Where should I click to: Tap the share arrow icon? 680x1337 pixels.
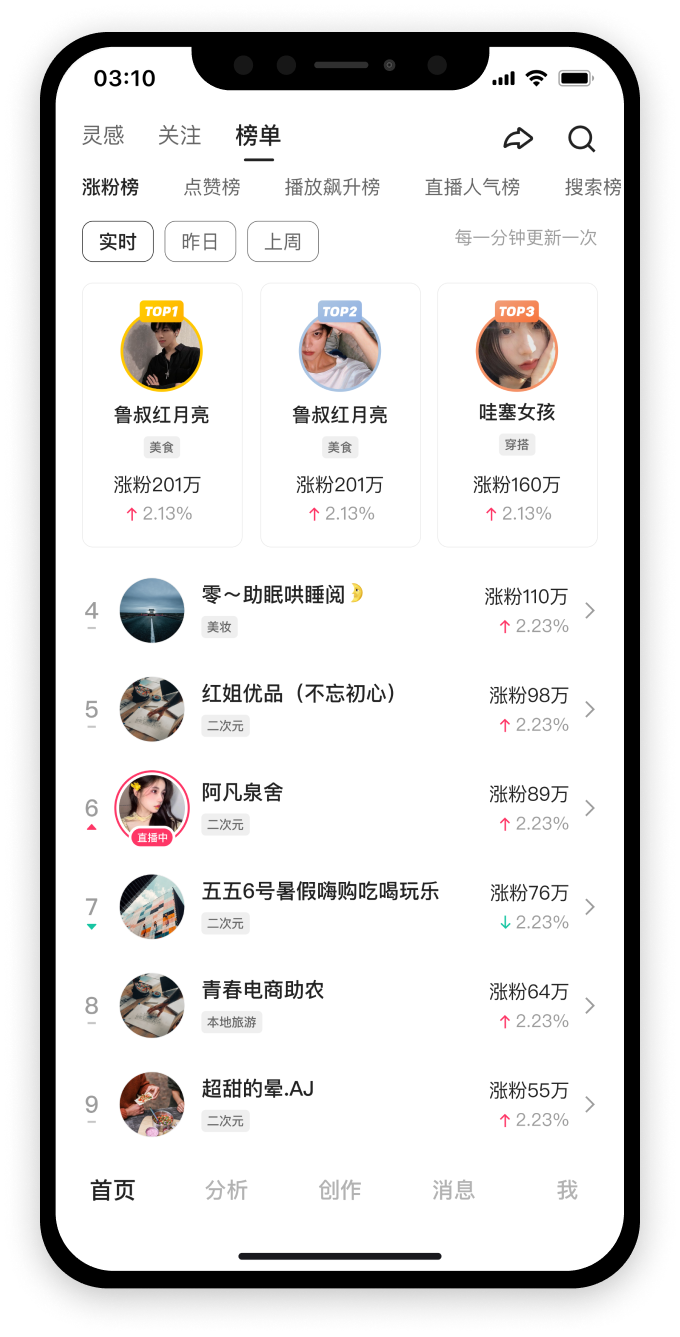click(518, 138)
